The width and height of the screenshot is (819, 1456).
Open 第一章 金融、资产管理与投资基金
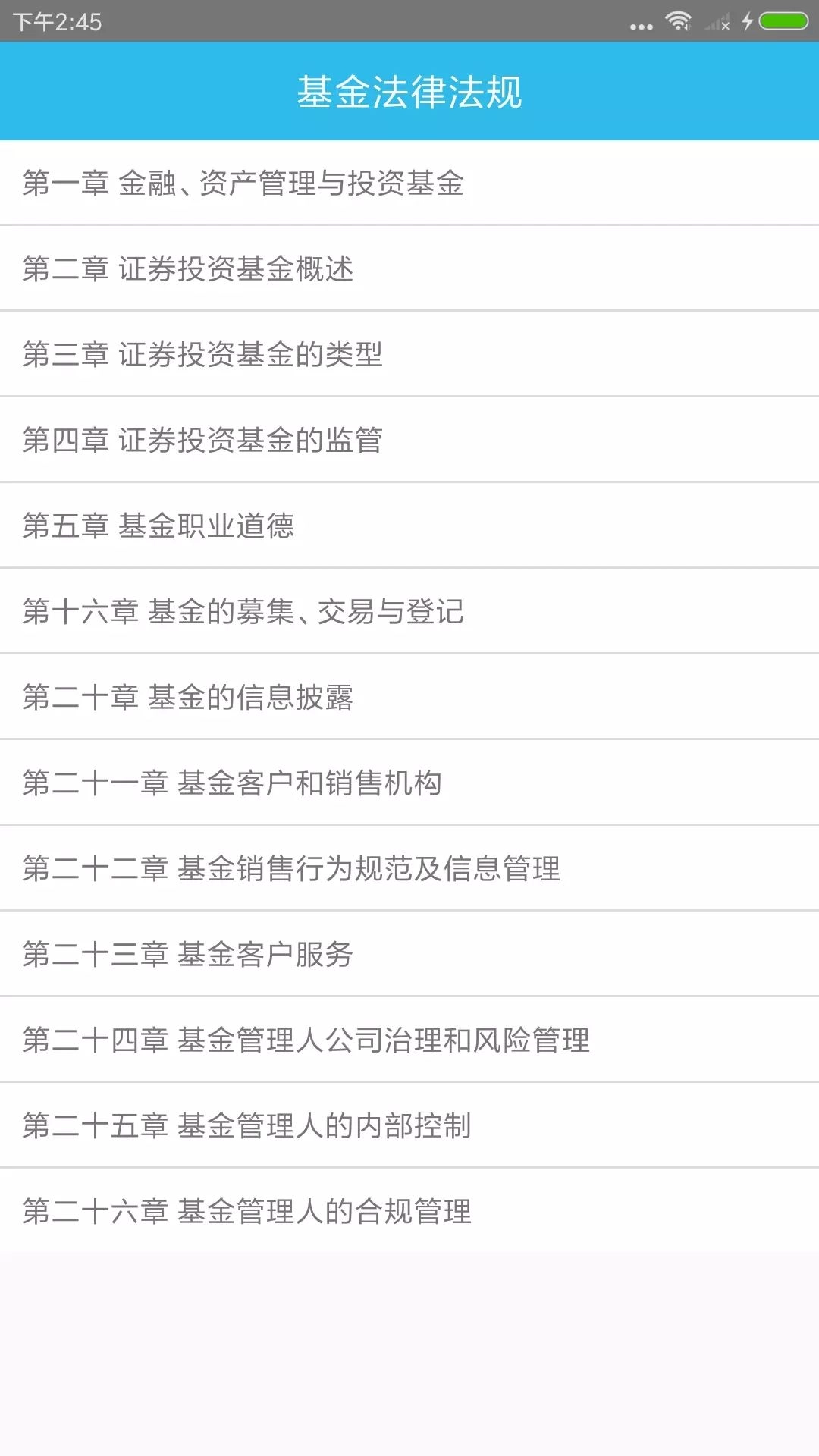tap(246, 182)
